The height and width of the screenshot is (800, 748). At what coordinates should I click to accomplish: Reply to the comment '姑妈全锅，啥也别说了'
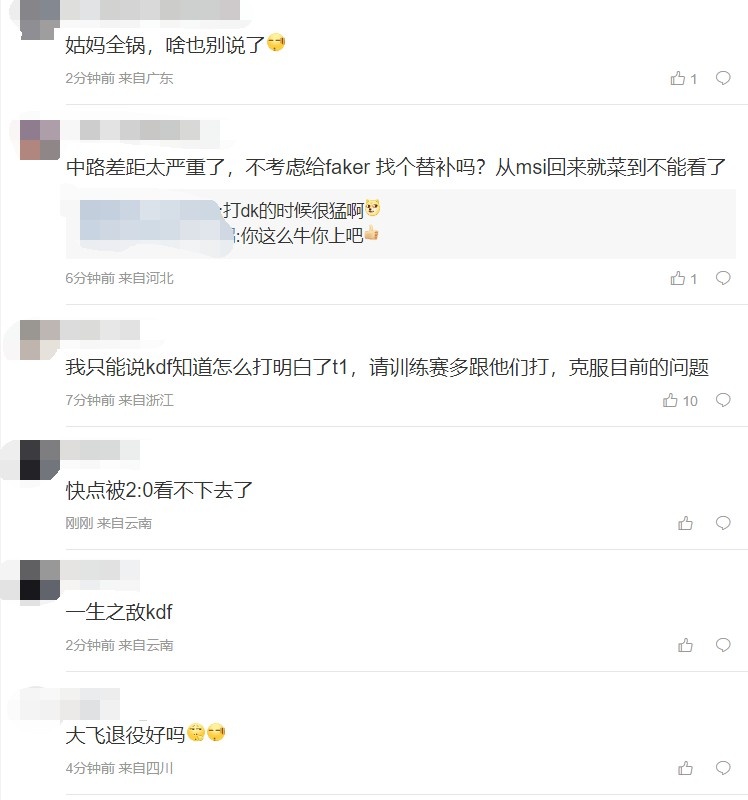723,78
